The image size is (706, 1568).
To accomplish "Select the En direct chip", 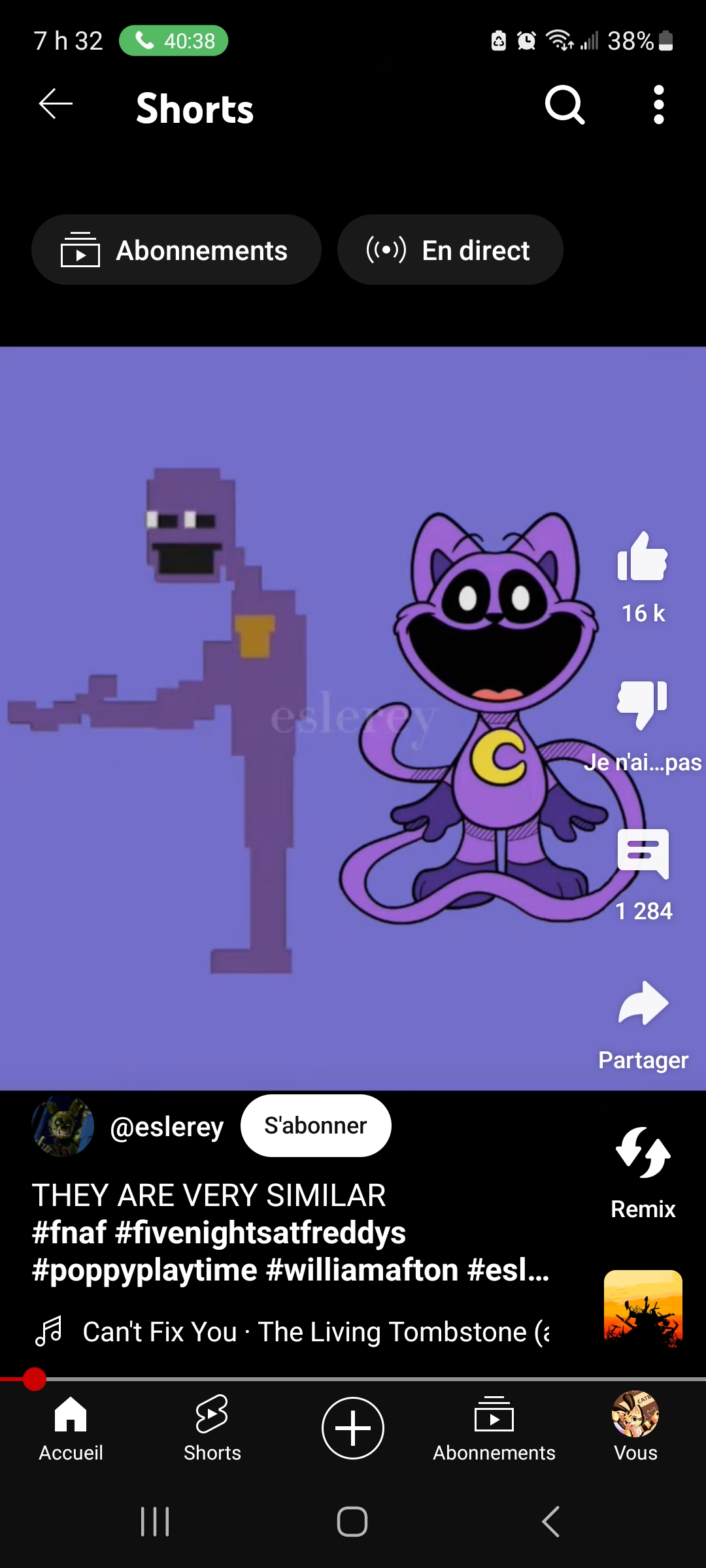I will point(450,250).
